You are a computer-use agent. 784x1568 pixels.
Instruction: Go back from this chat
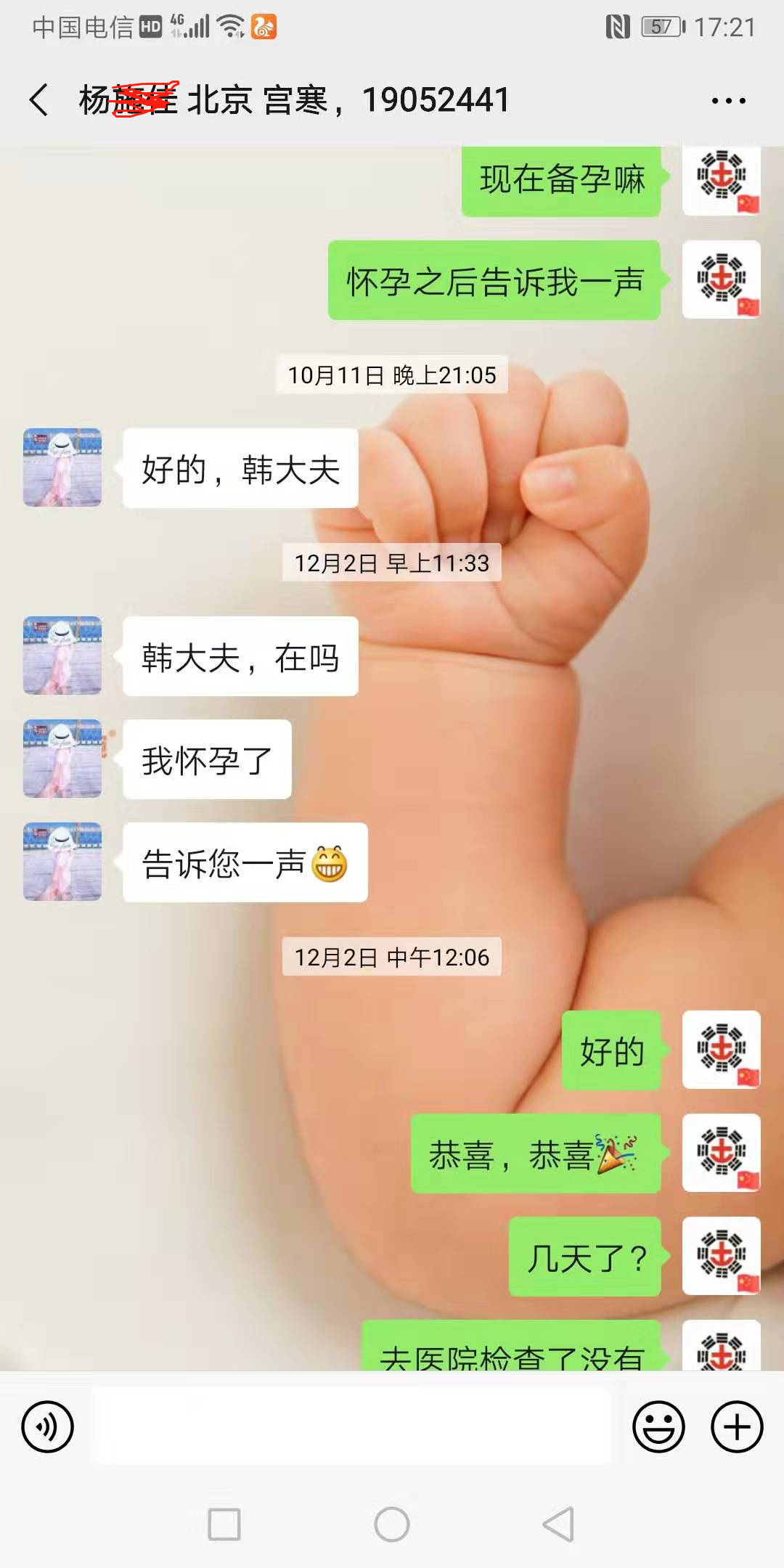click(39, 100)
